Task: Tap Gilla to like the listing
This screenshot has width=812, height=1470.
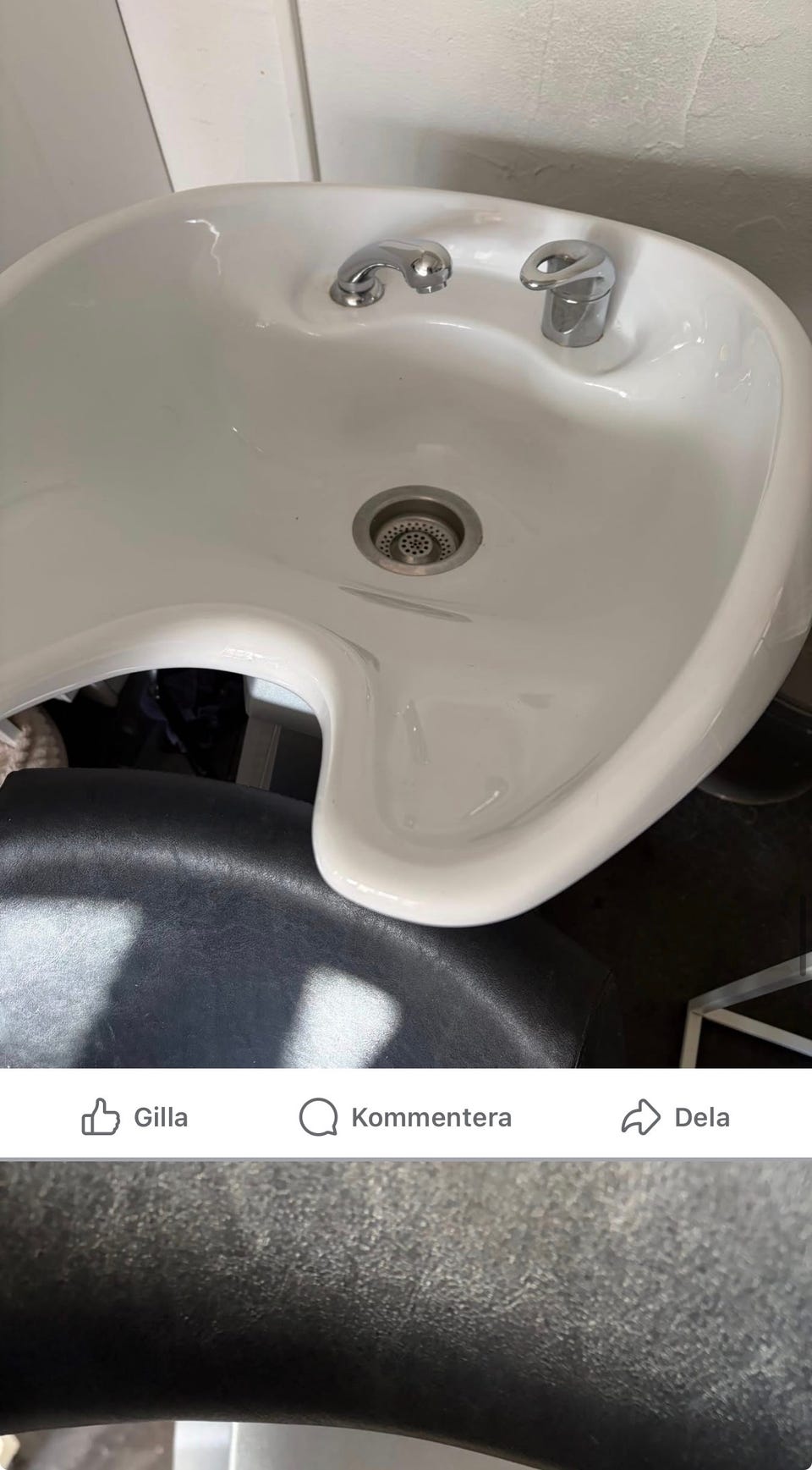Action: (x=135, y=1116)
